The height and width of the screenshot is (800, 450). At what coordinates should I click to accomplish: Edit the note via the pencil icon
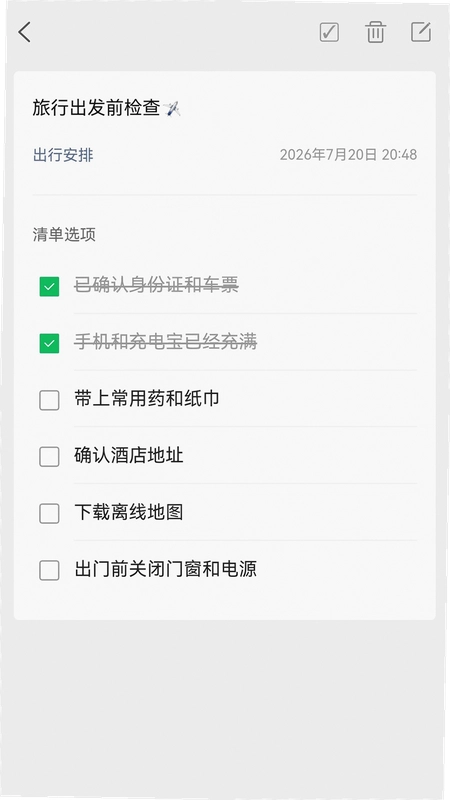421,32
